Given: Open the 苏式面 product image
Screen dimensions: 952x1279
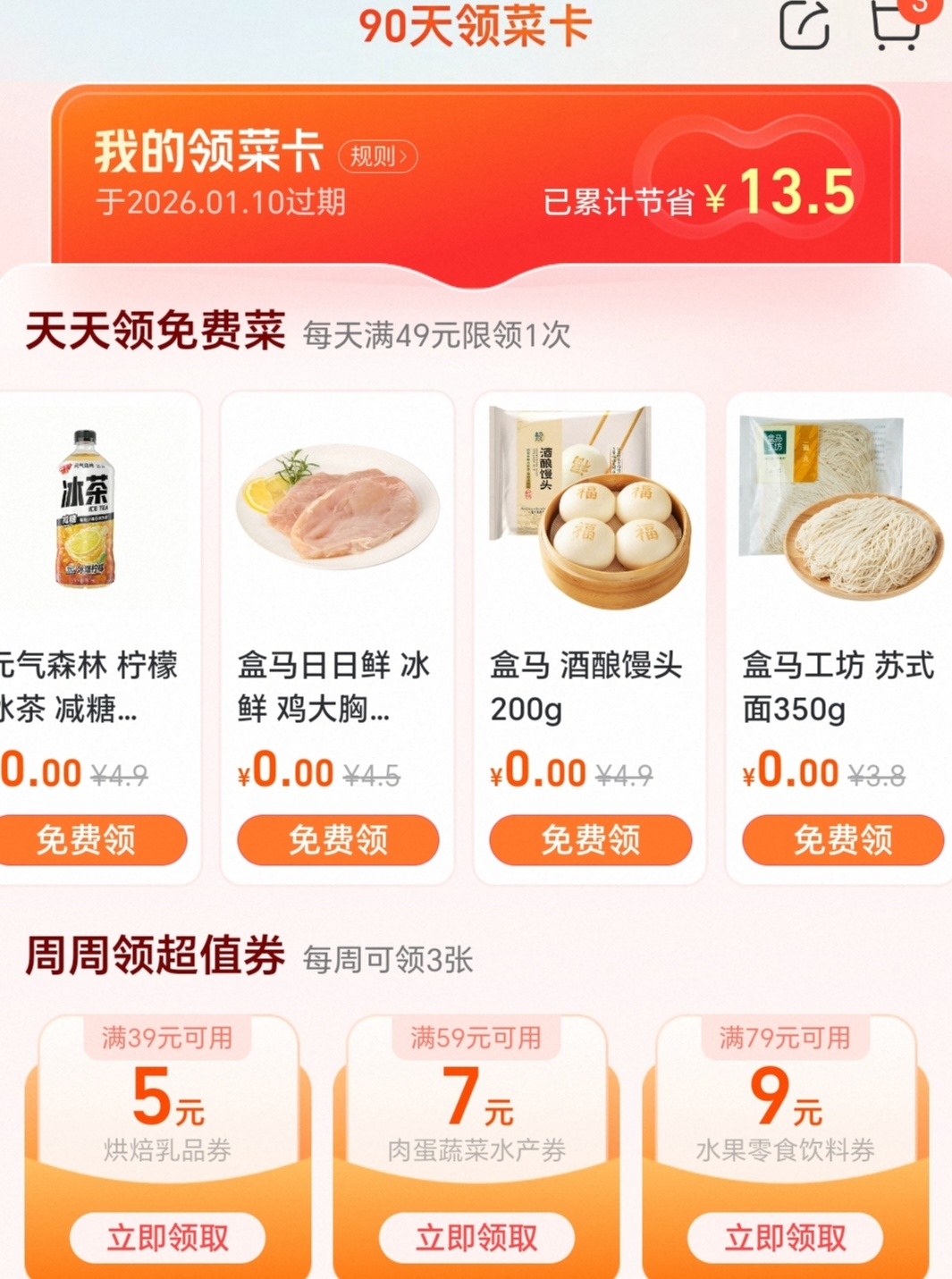Looking at the screenshot, I should tap(840, 505).
